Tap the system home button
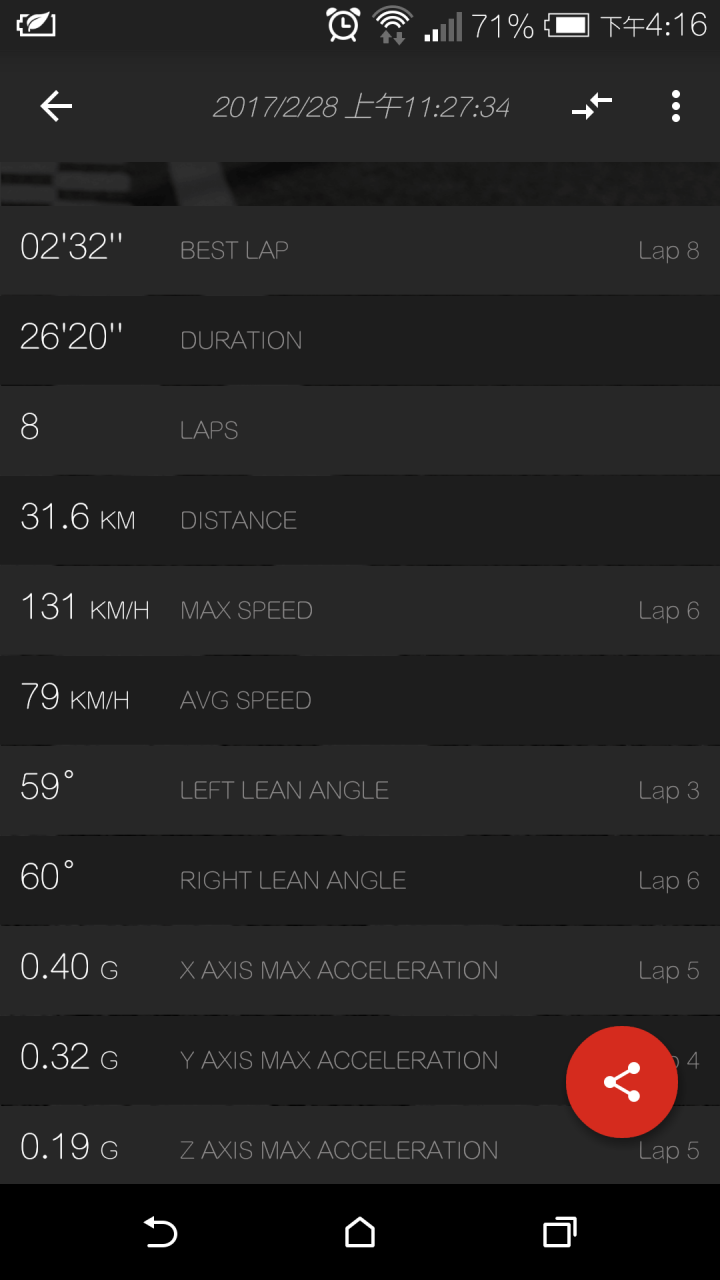Screen dimensions: 720x1280 pos(360,1232)
